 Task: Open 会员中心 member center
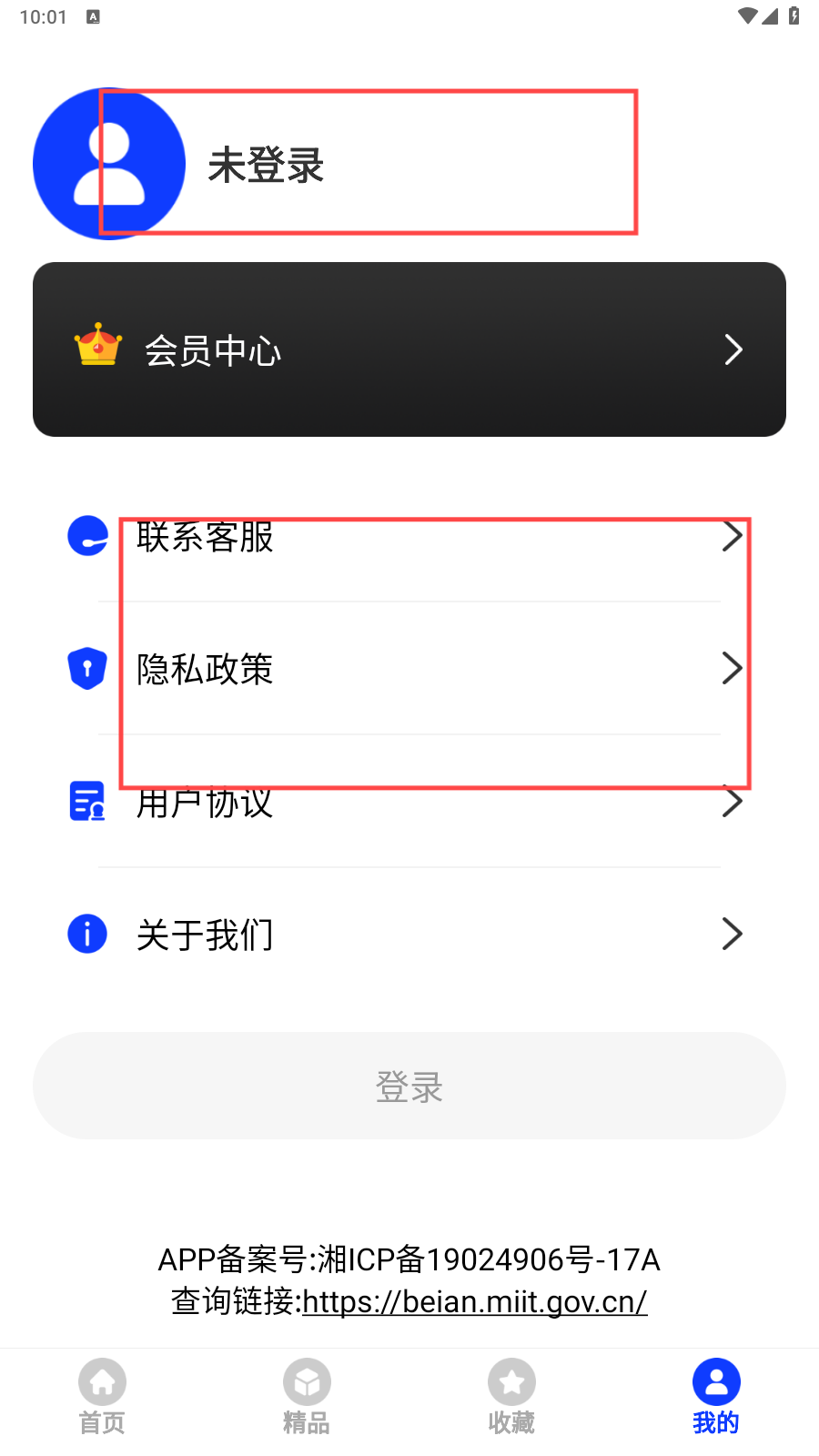click(409, 349)
